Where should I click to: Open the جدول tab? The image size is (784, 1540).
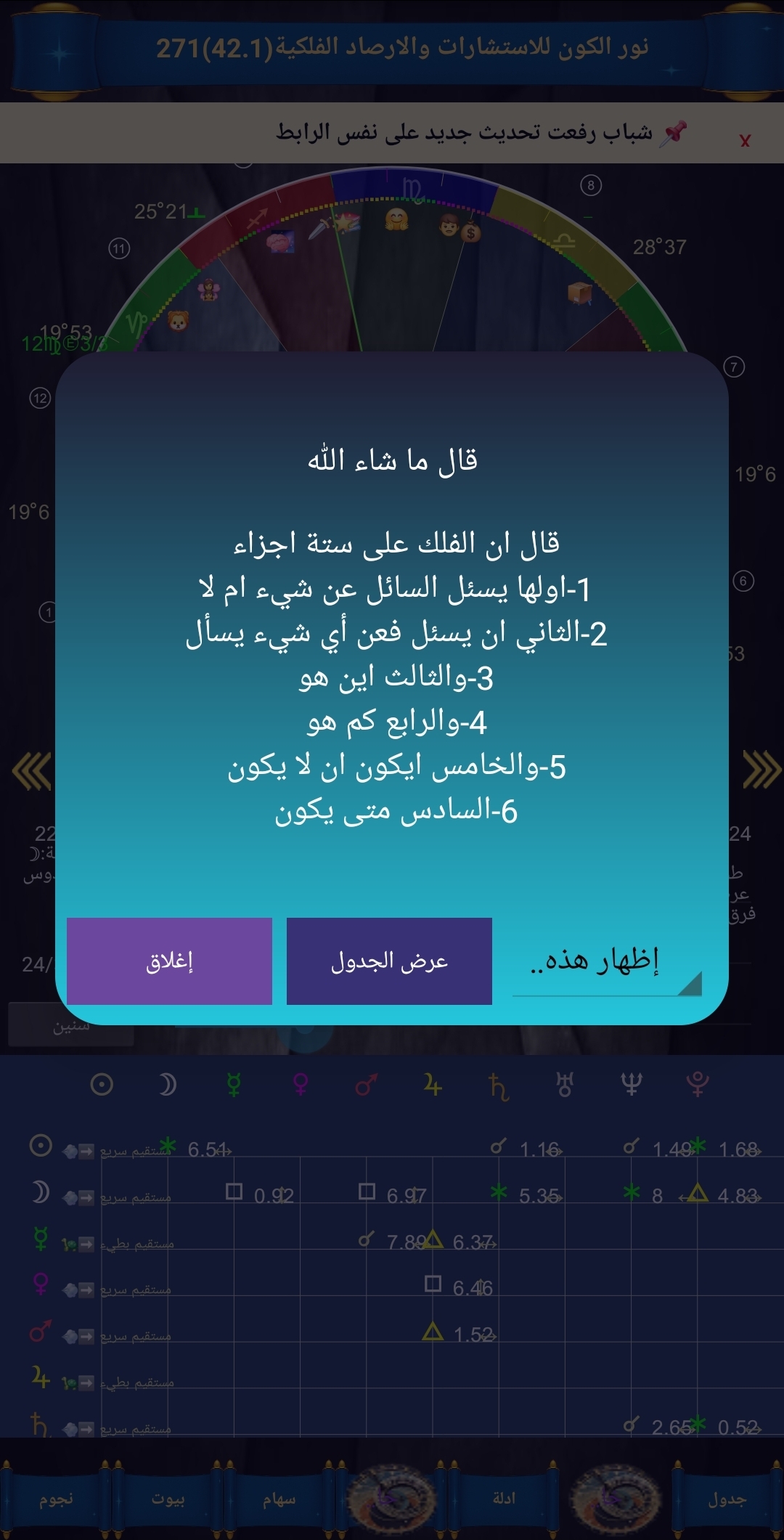point(727,1499)
